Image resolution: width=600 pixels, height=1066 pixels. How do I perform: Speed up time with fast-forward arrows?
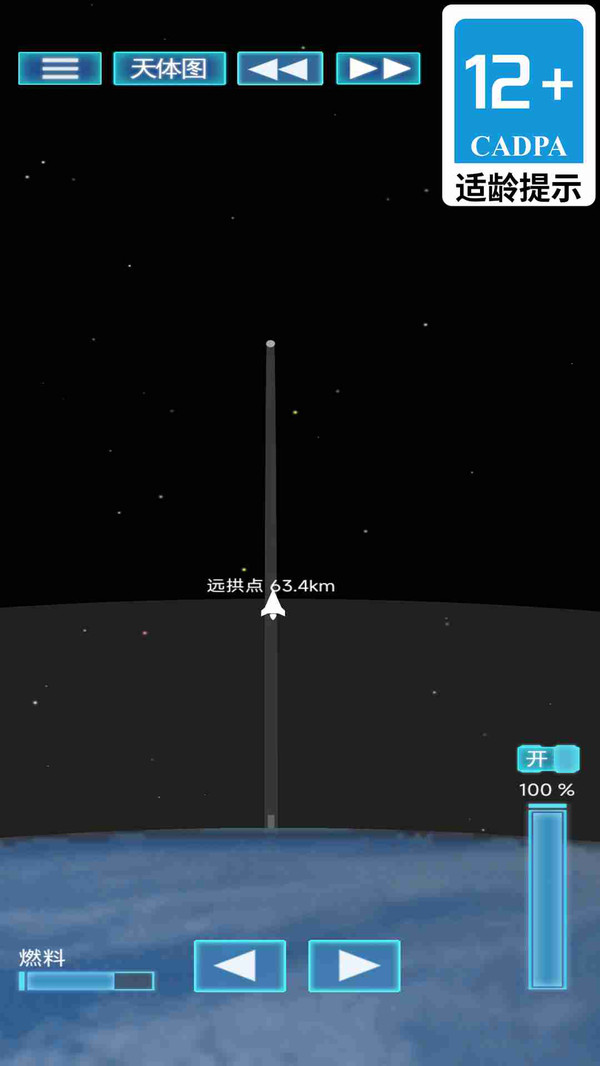tap(378, 68)
